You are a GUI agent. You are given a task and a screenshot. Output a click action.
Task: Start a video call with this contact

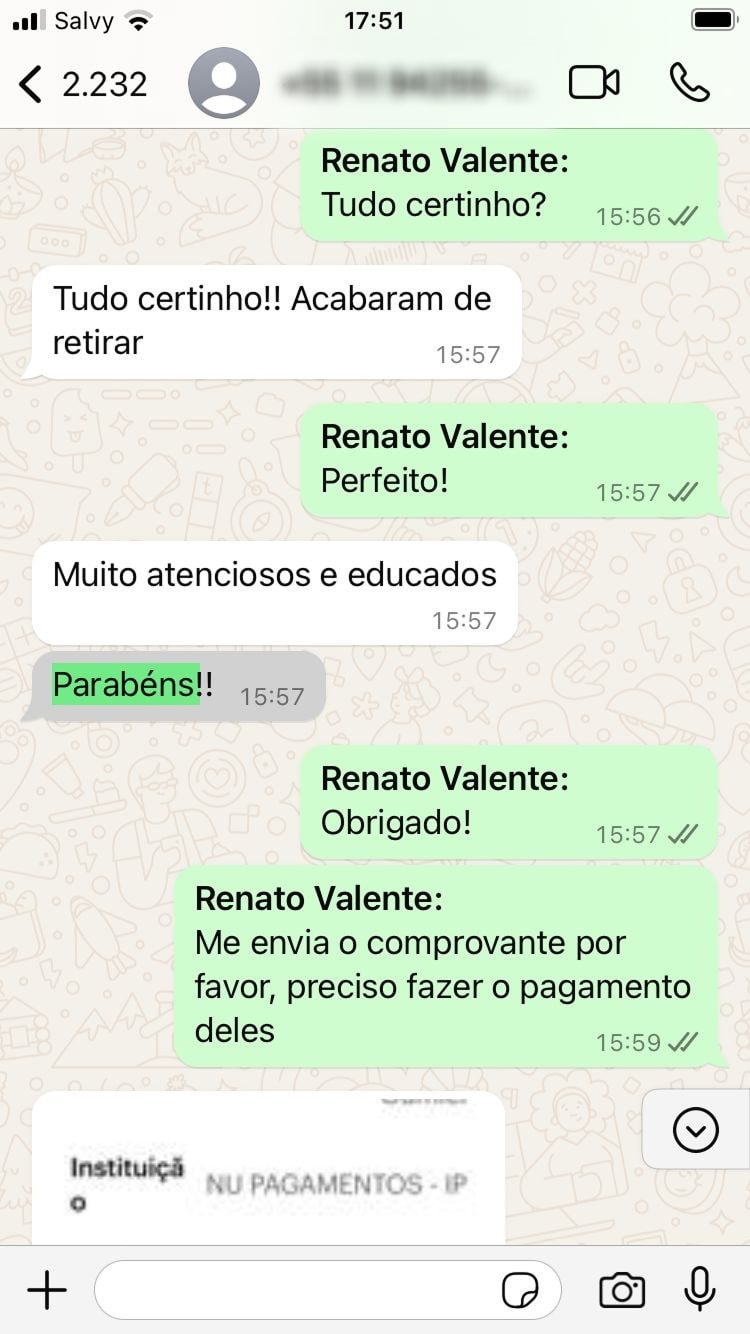click(593, 84)
